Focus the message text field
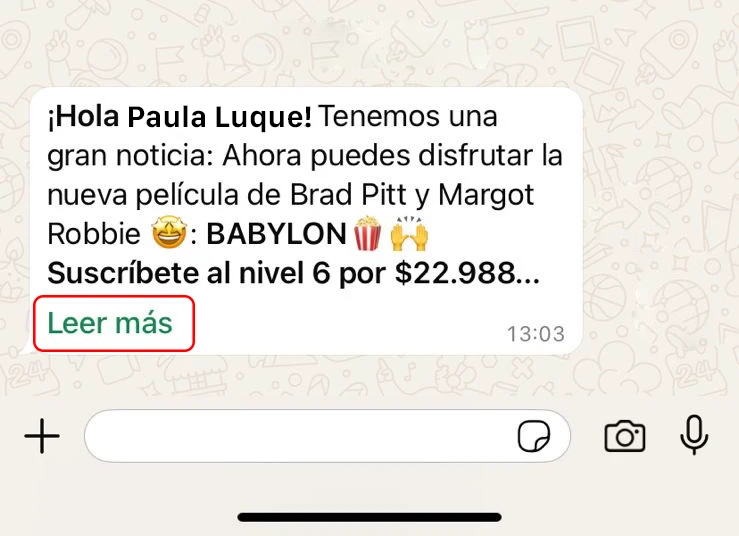Viewport: 739px width, 536px height. [x=300, y=437]
